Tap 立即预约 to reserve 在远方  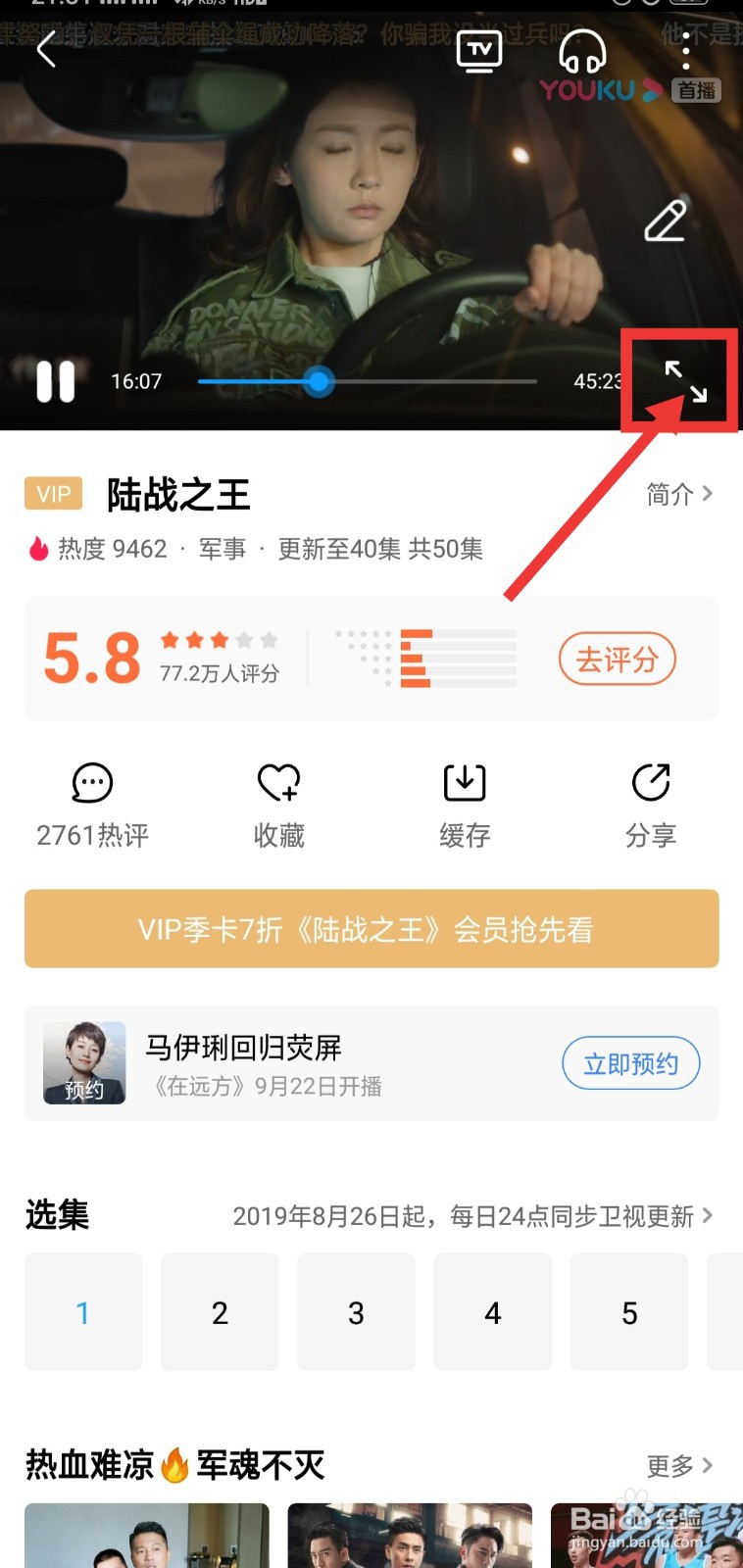pos(630,1063)
